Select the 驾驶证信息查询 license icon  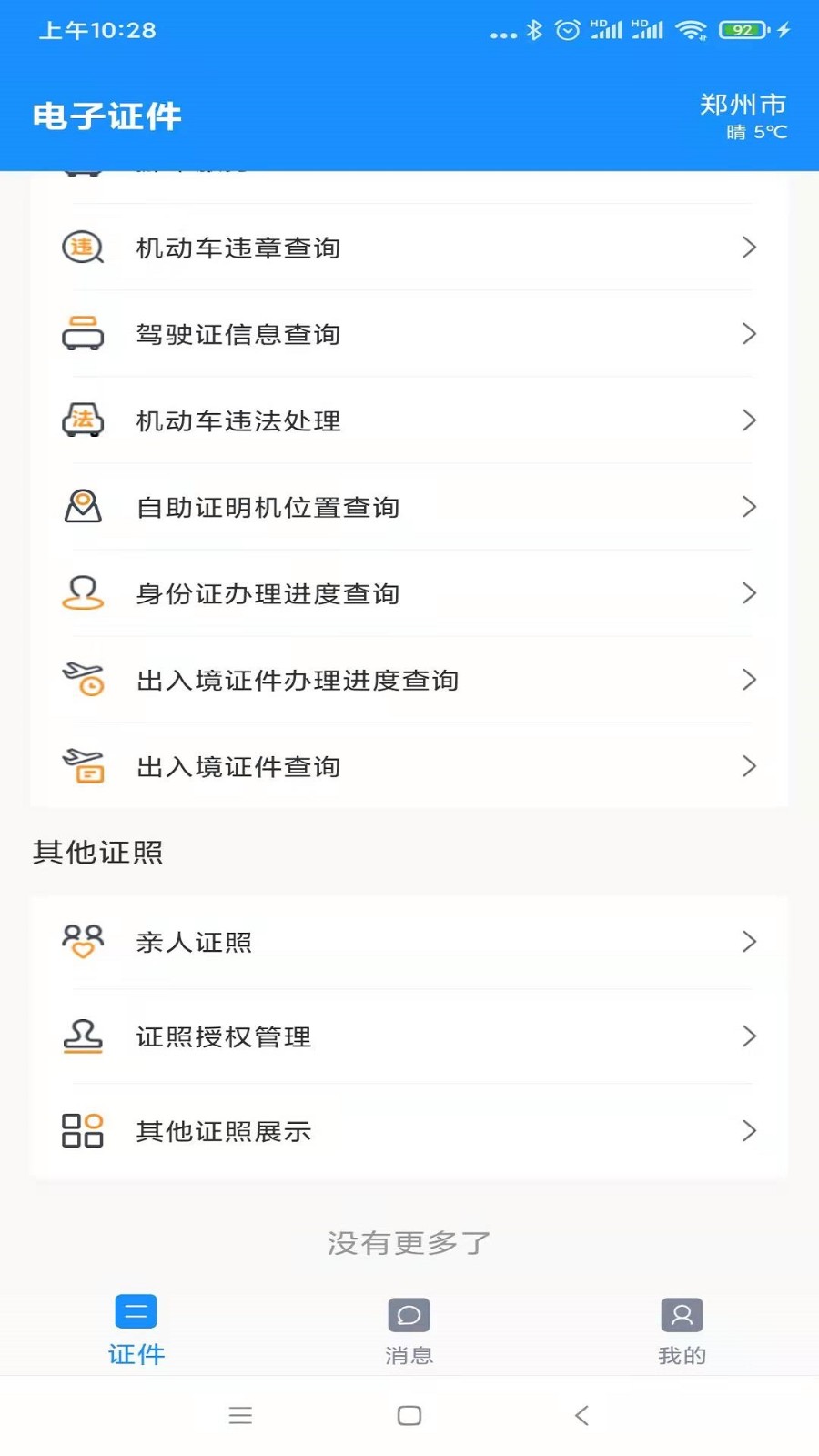(83, 333)
